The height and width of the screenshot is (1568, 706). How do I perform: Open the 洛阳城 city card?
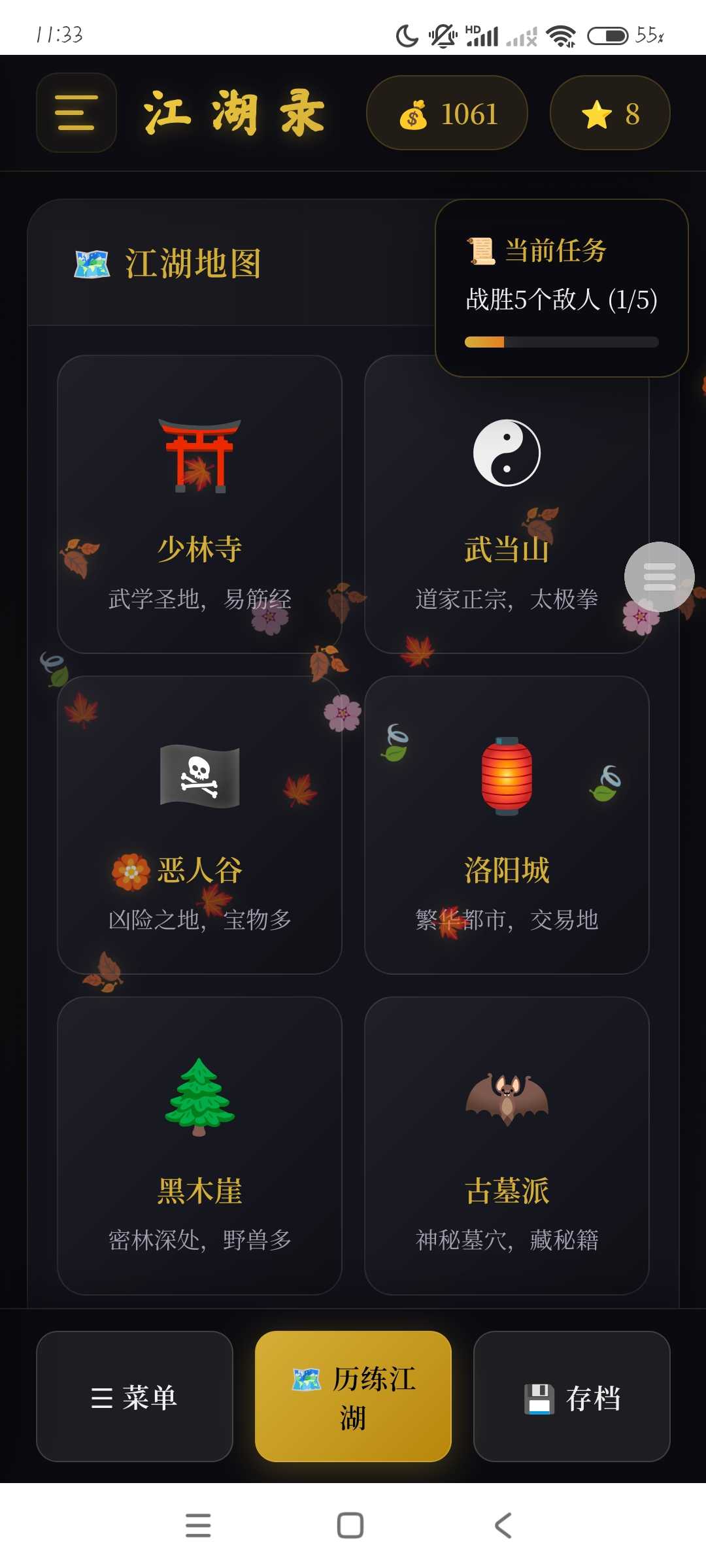[x=507, y=825]
